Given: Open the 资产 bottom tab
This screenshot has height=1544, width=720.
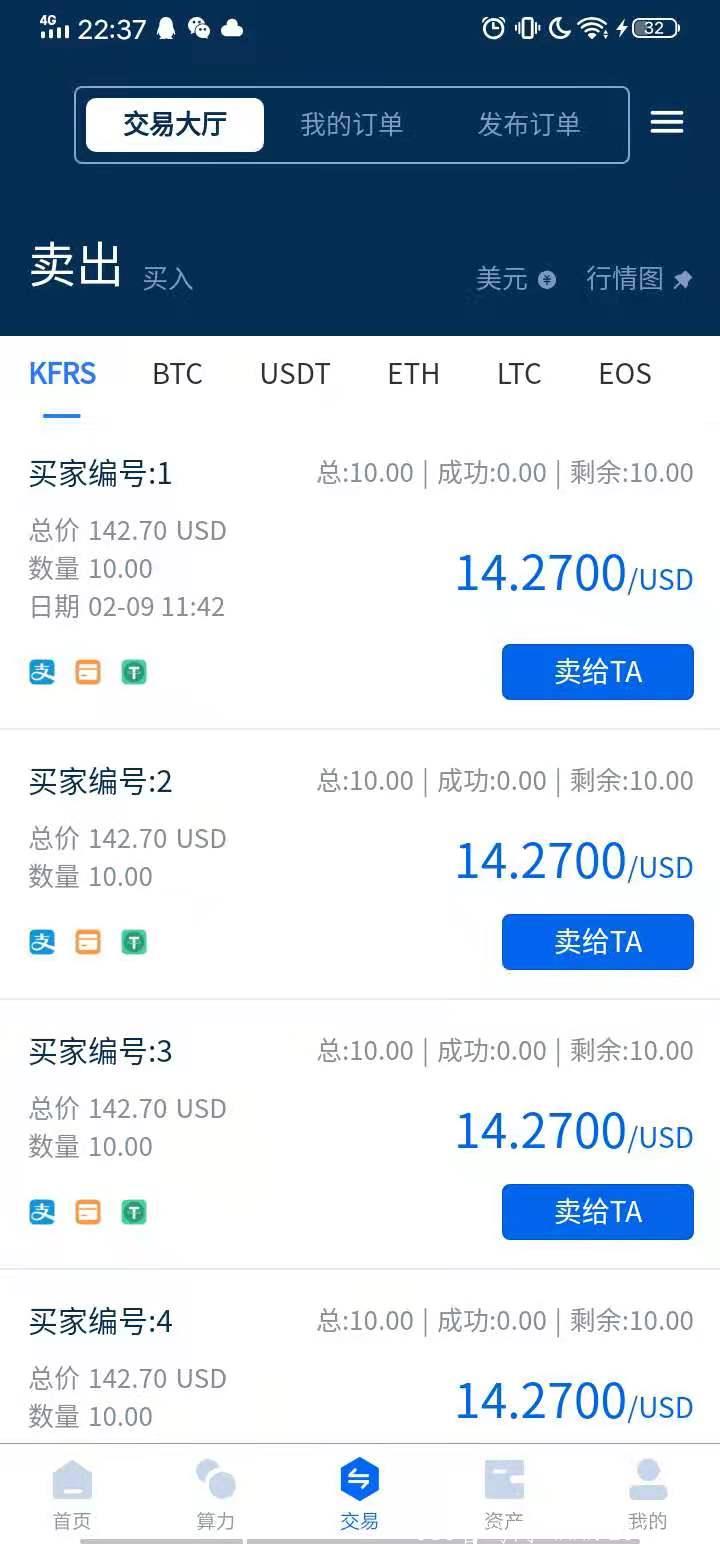Looking at the screenshot, I should [504, 1494].
